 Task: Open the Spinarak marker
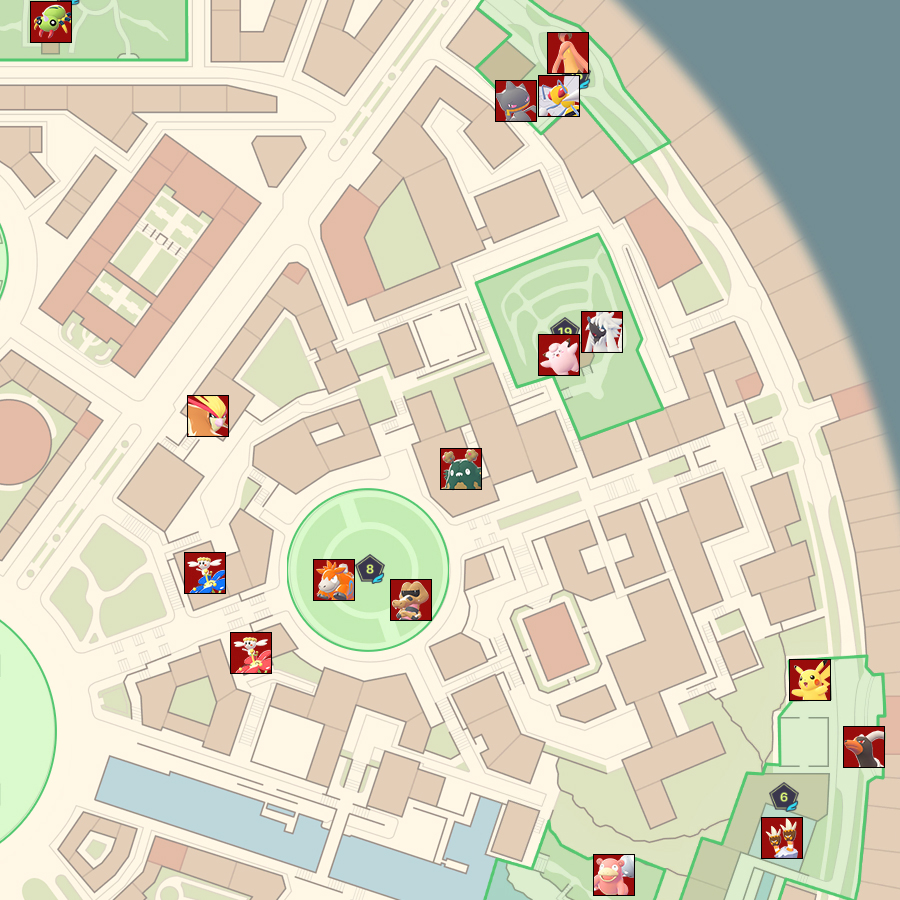50,22
